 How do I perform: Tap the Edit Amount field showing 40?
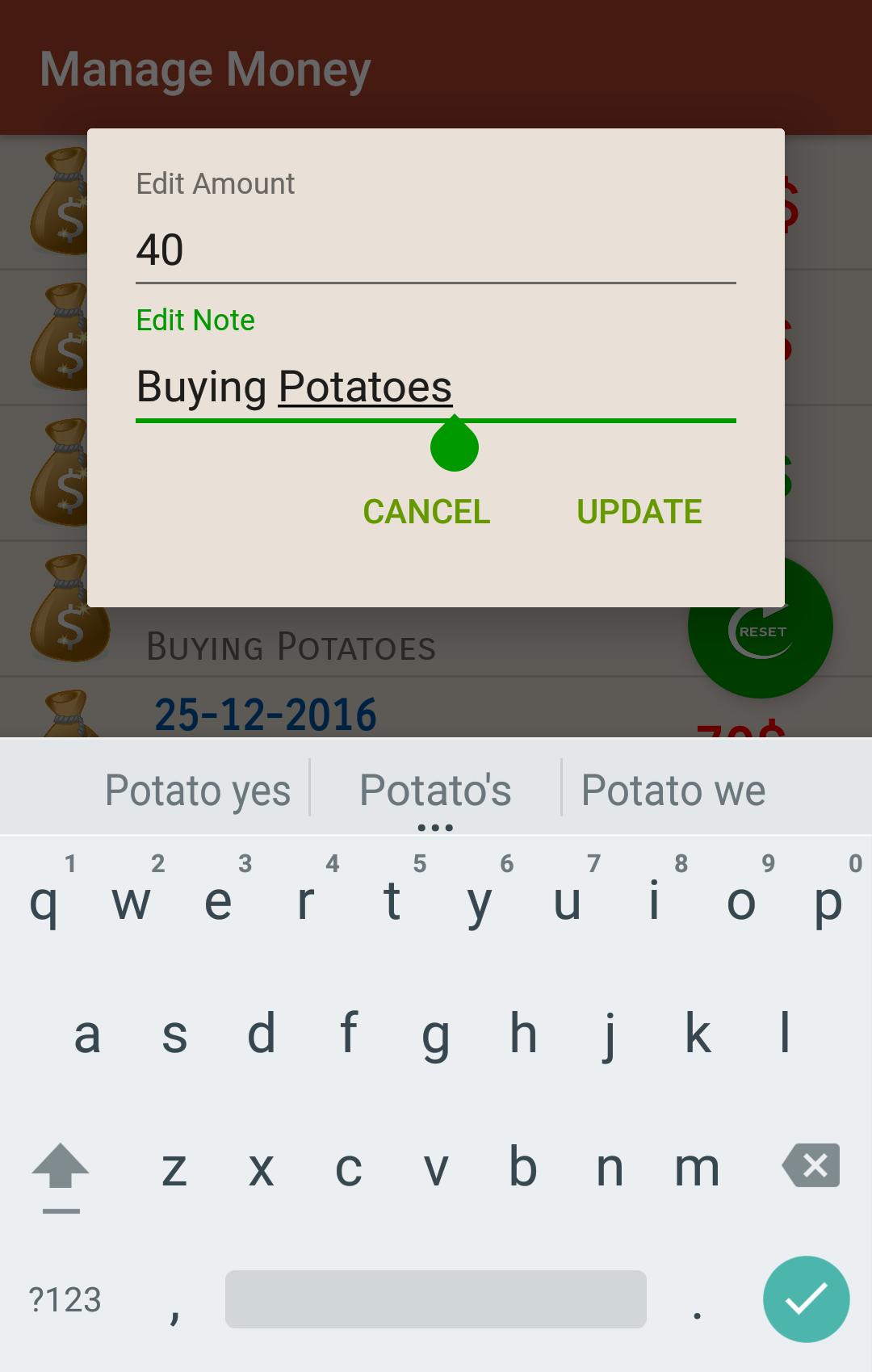pos(434,250)
